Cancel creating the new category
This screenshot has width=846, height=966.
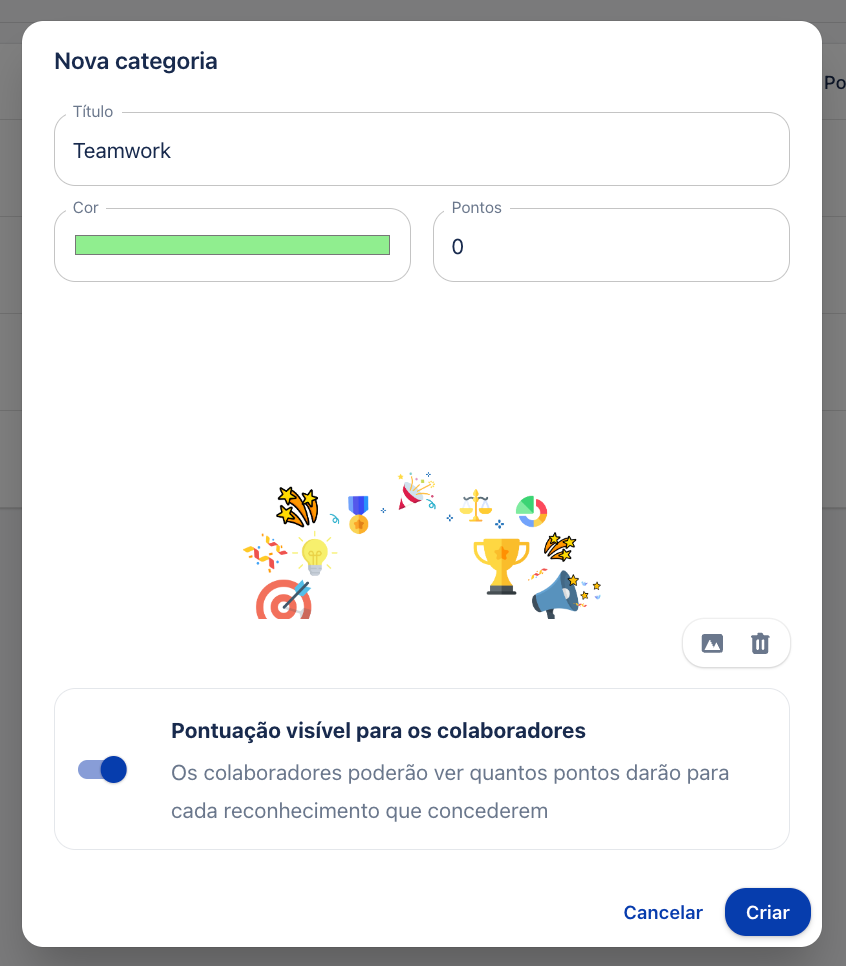[x=662, y=912]
